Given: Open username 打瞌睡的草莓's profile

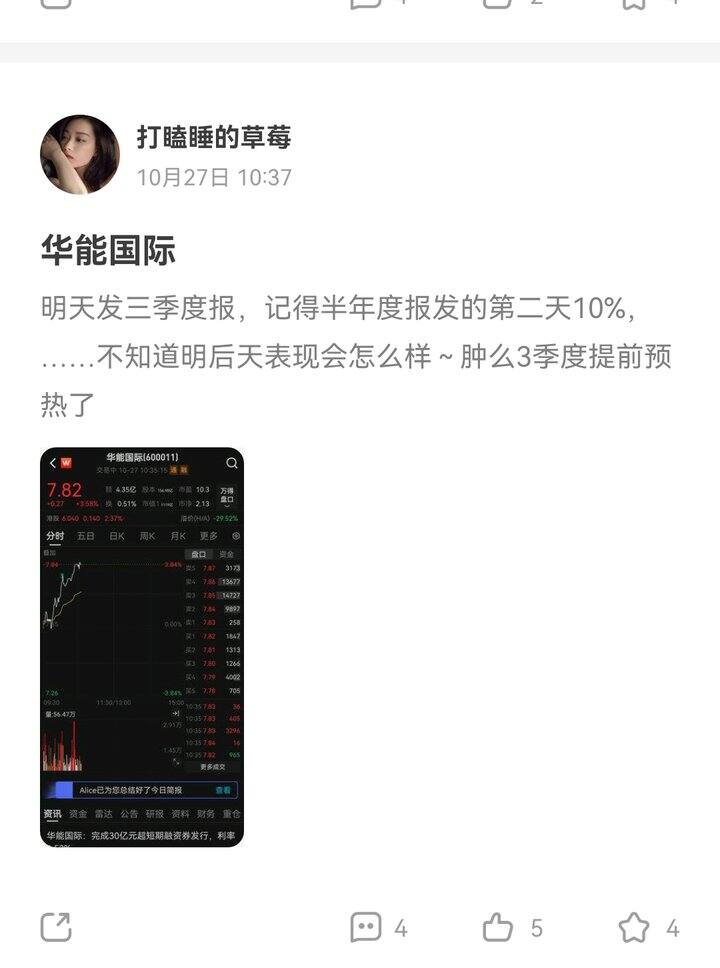Looking at the screenshot, I should (x=214, y=137).
